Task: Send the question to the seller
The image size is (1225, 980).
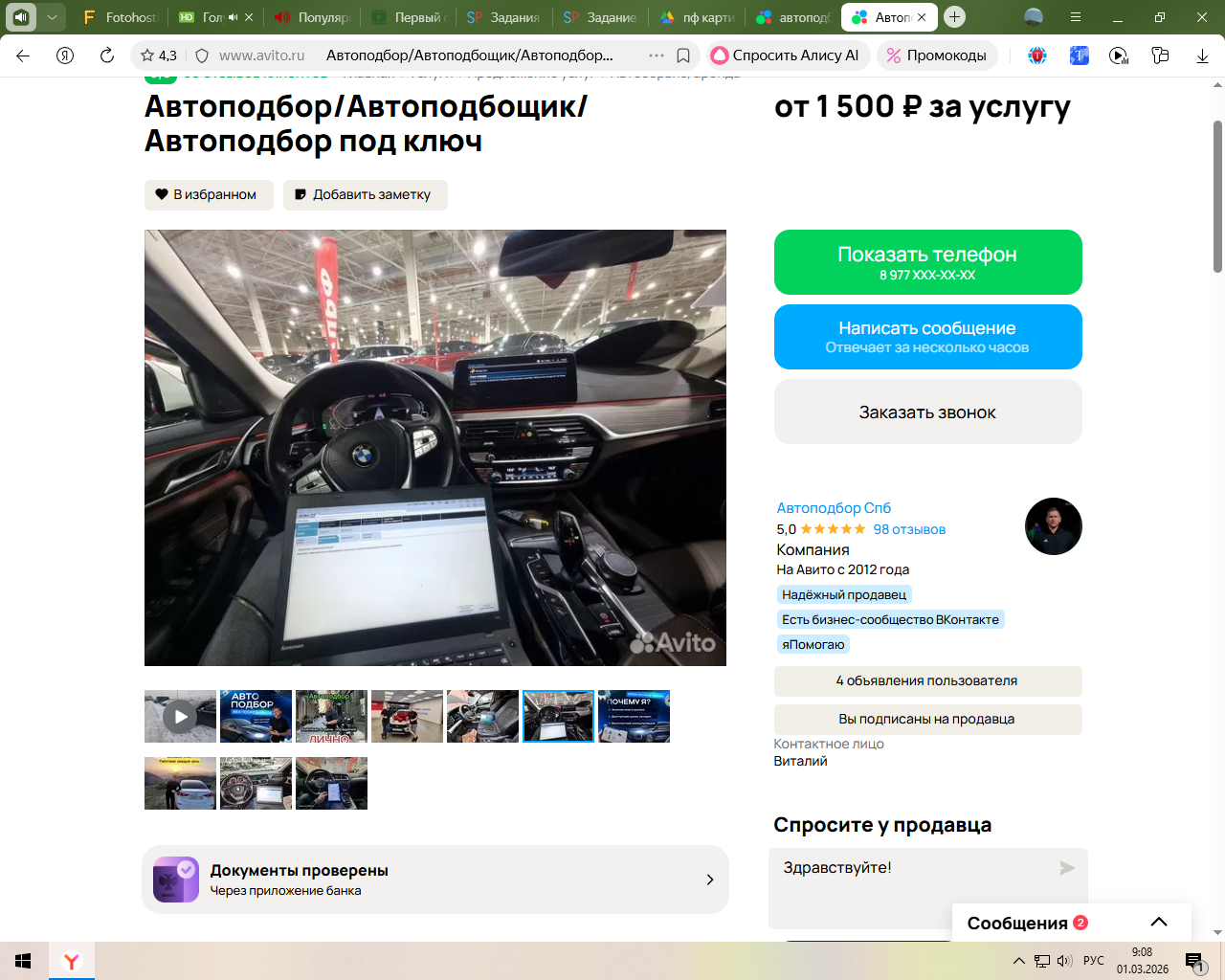Action: [1067, 868]
